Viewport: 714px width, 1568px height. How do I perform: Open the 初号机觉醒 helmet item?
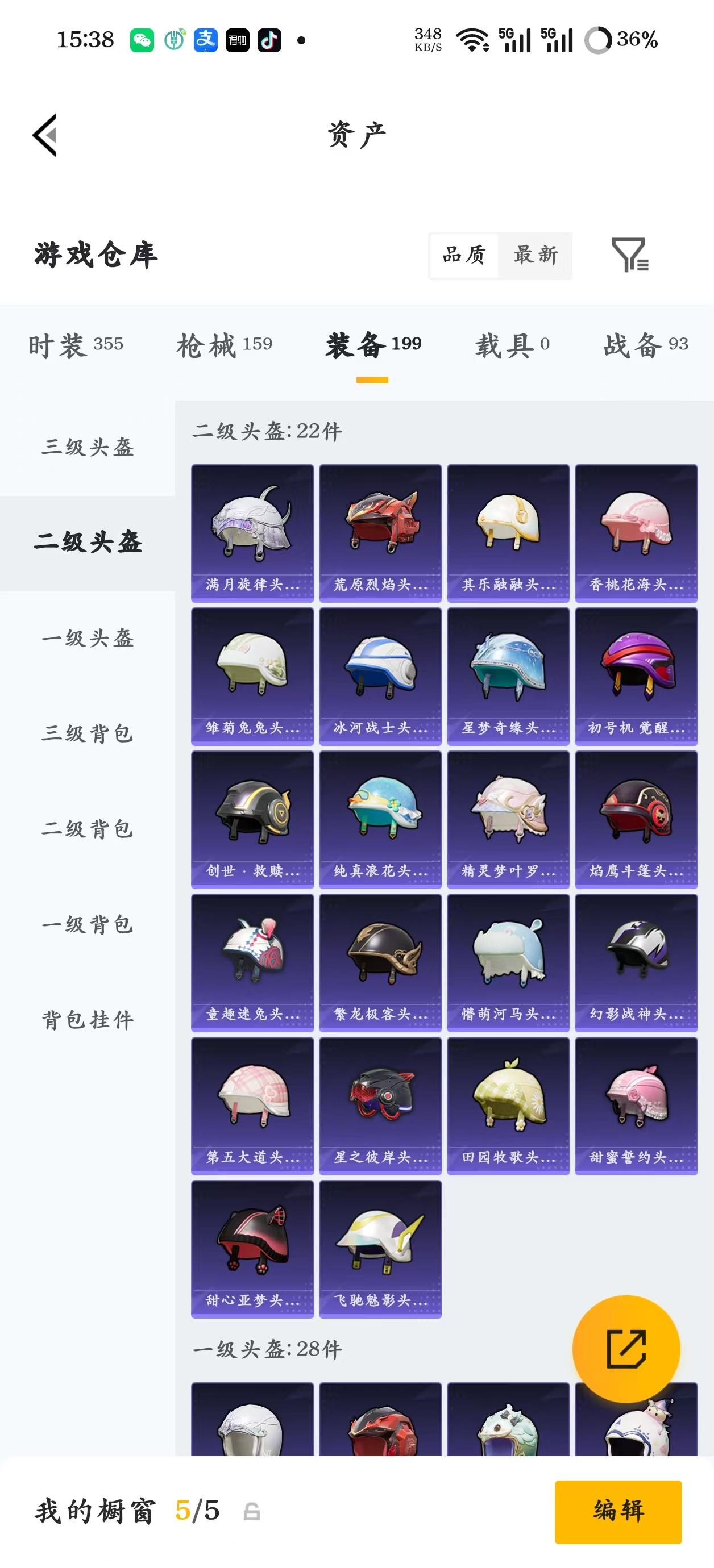click(637, 676)
